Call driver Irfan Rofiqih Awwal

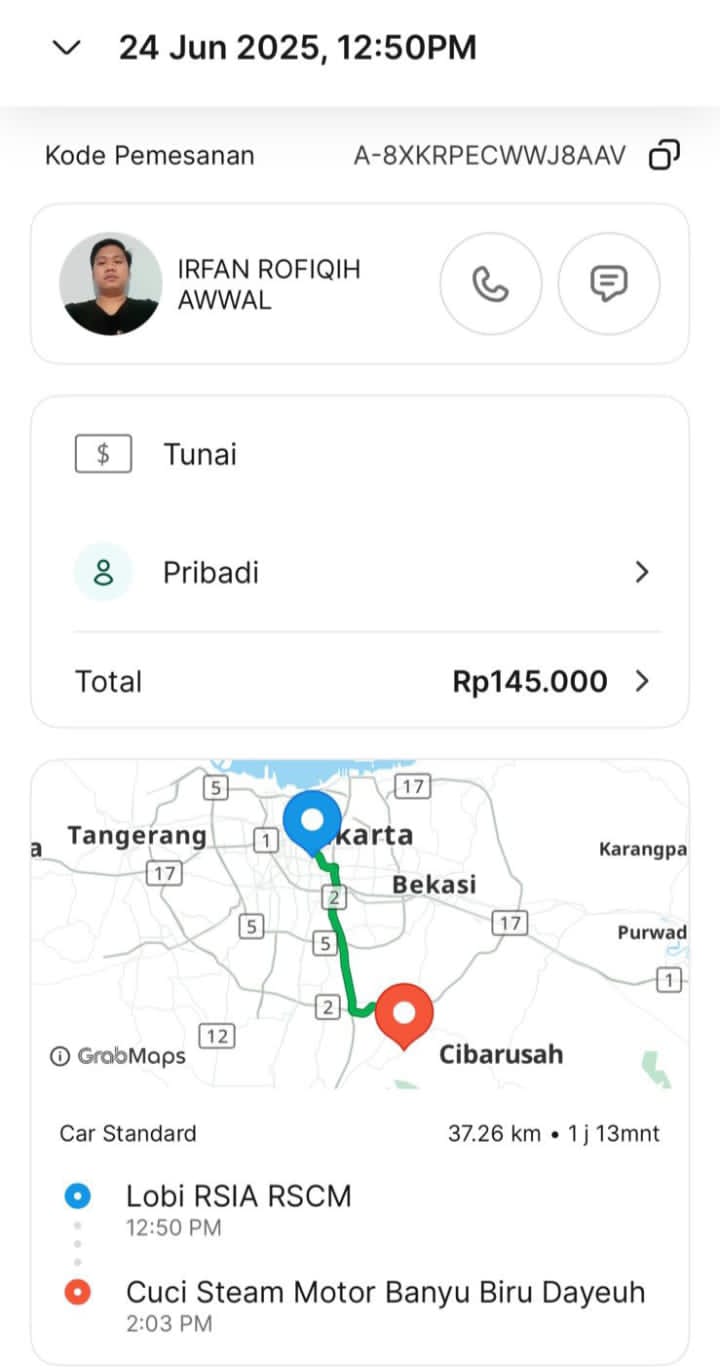490,284
